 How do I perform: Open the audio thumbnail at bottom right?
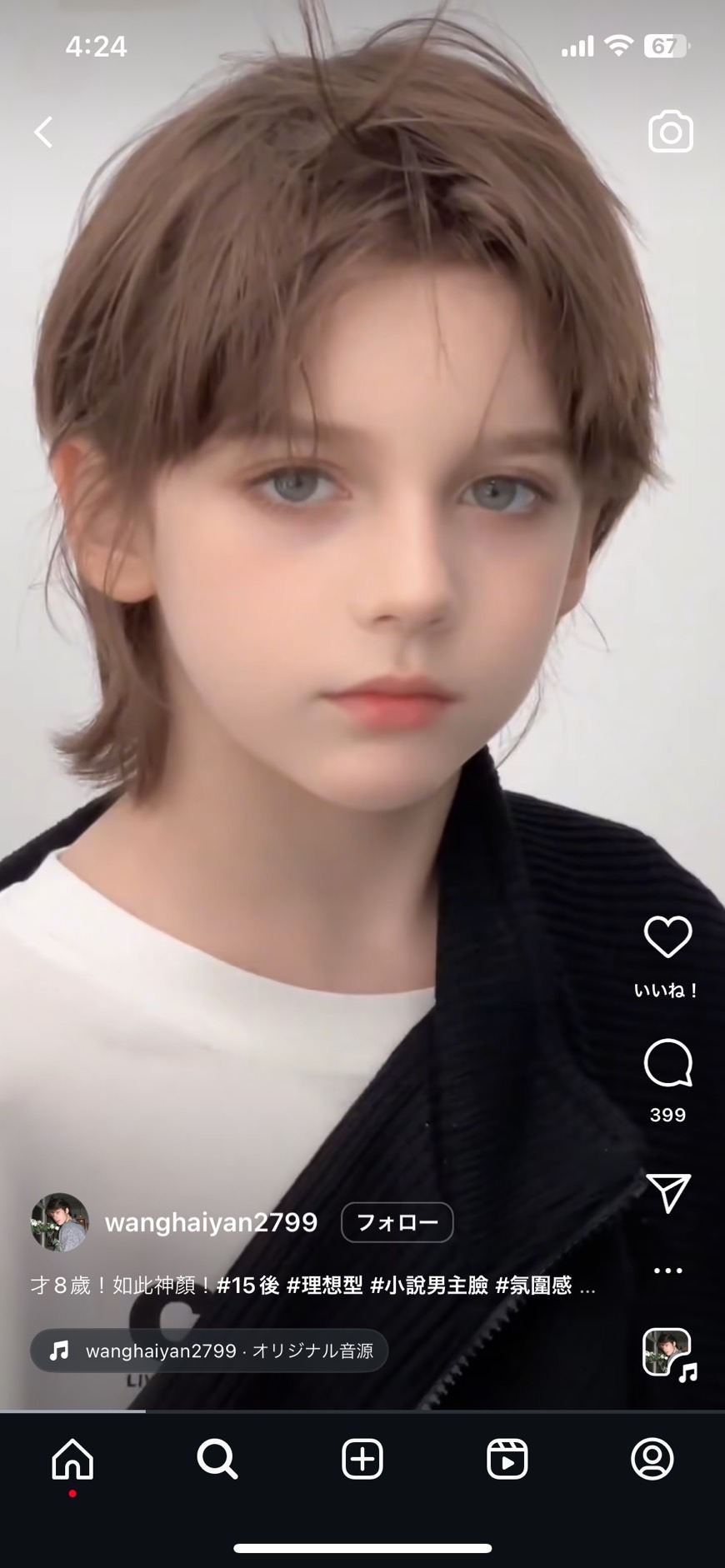pyautogui.click(x=668, y=1353)
